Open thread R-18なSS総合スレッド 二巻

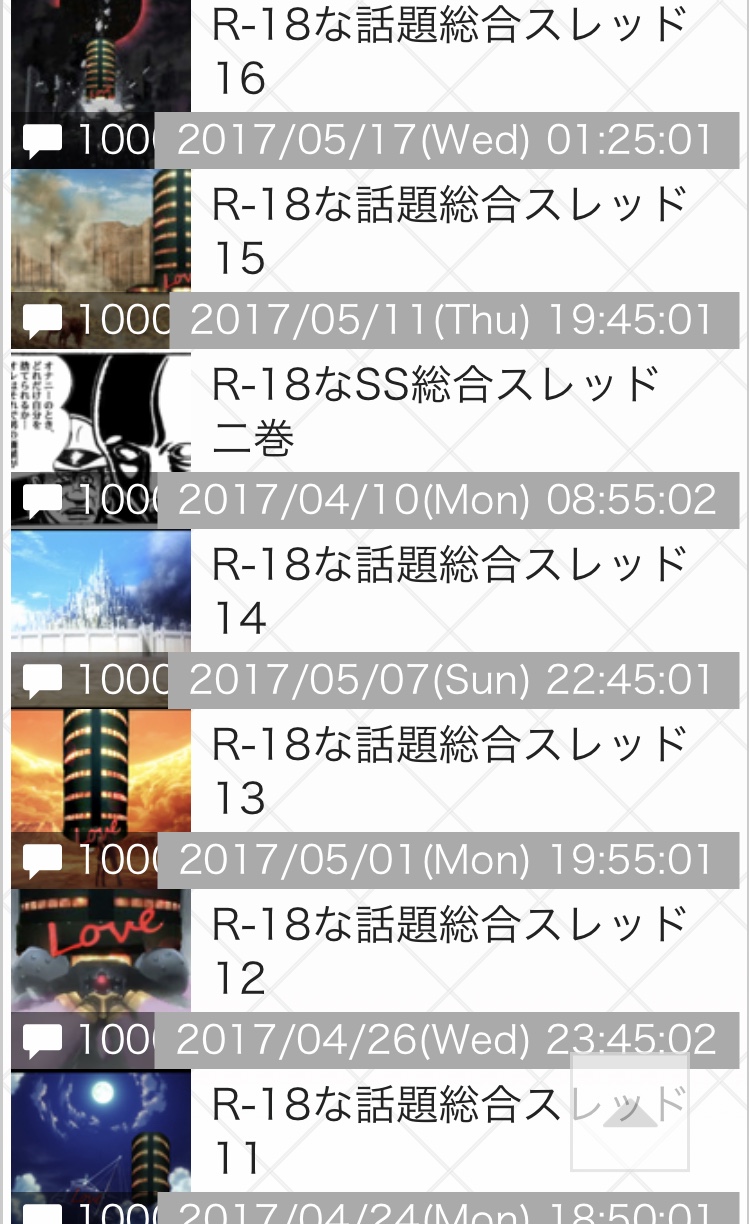click(436, 410)
